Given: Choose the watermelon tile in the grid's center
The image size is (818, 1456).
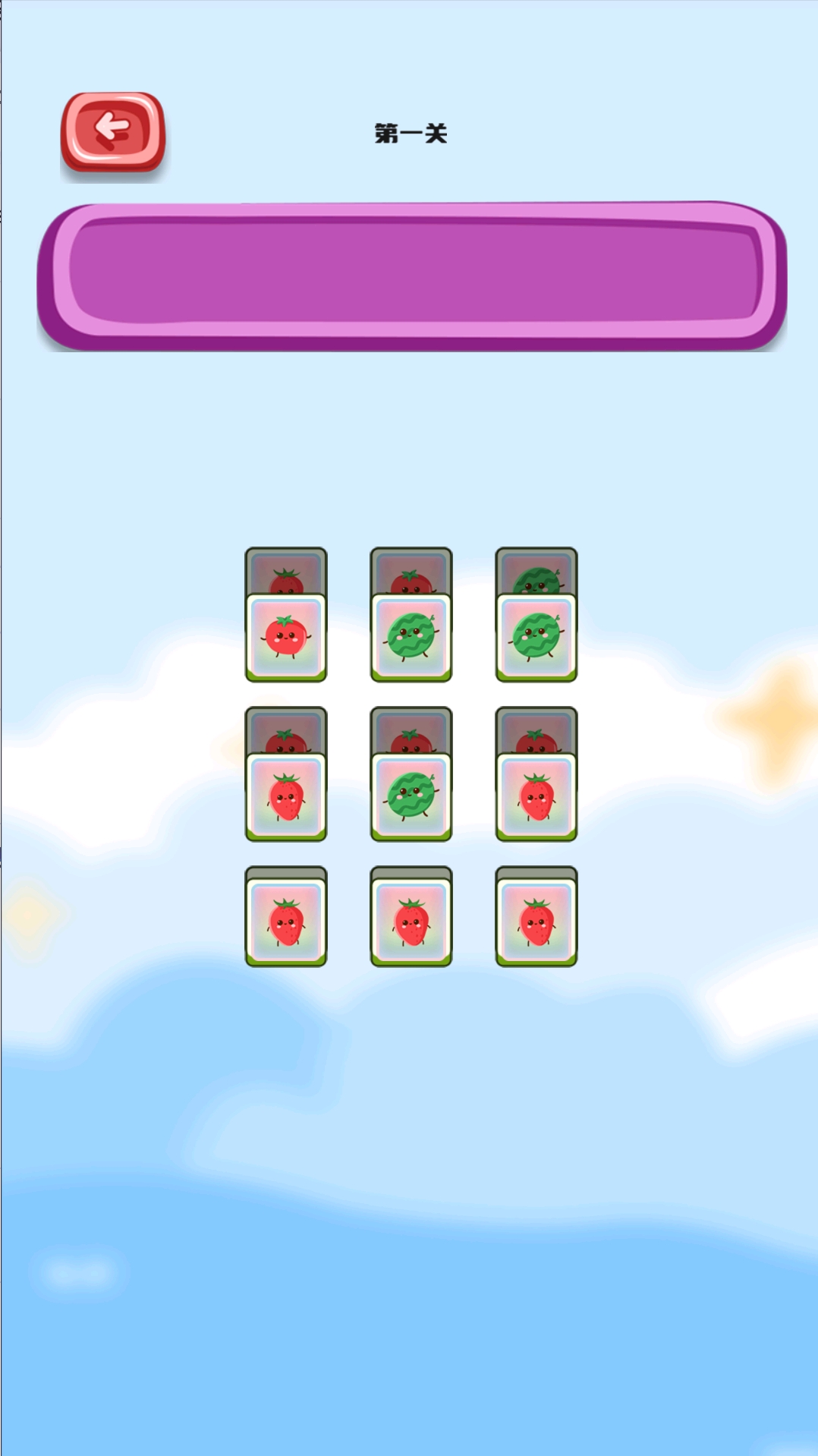Looking at the screenshot, I should 411,796.
